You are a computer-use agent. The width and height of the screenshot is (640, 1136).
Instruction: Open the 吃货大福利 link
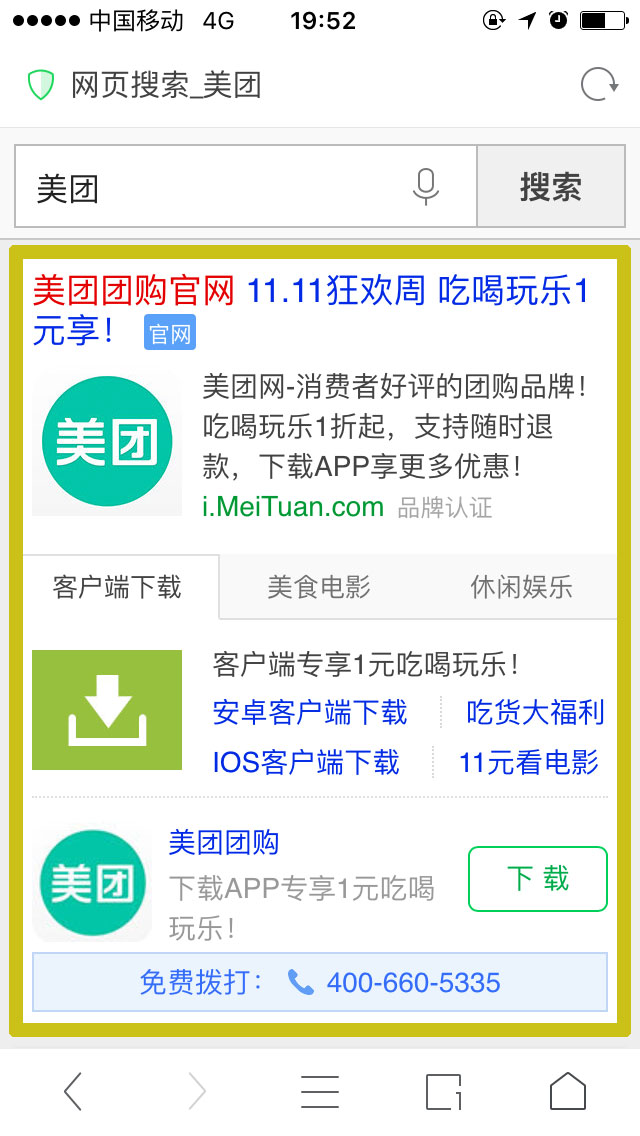tap(535, 712)
